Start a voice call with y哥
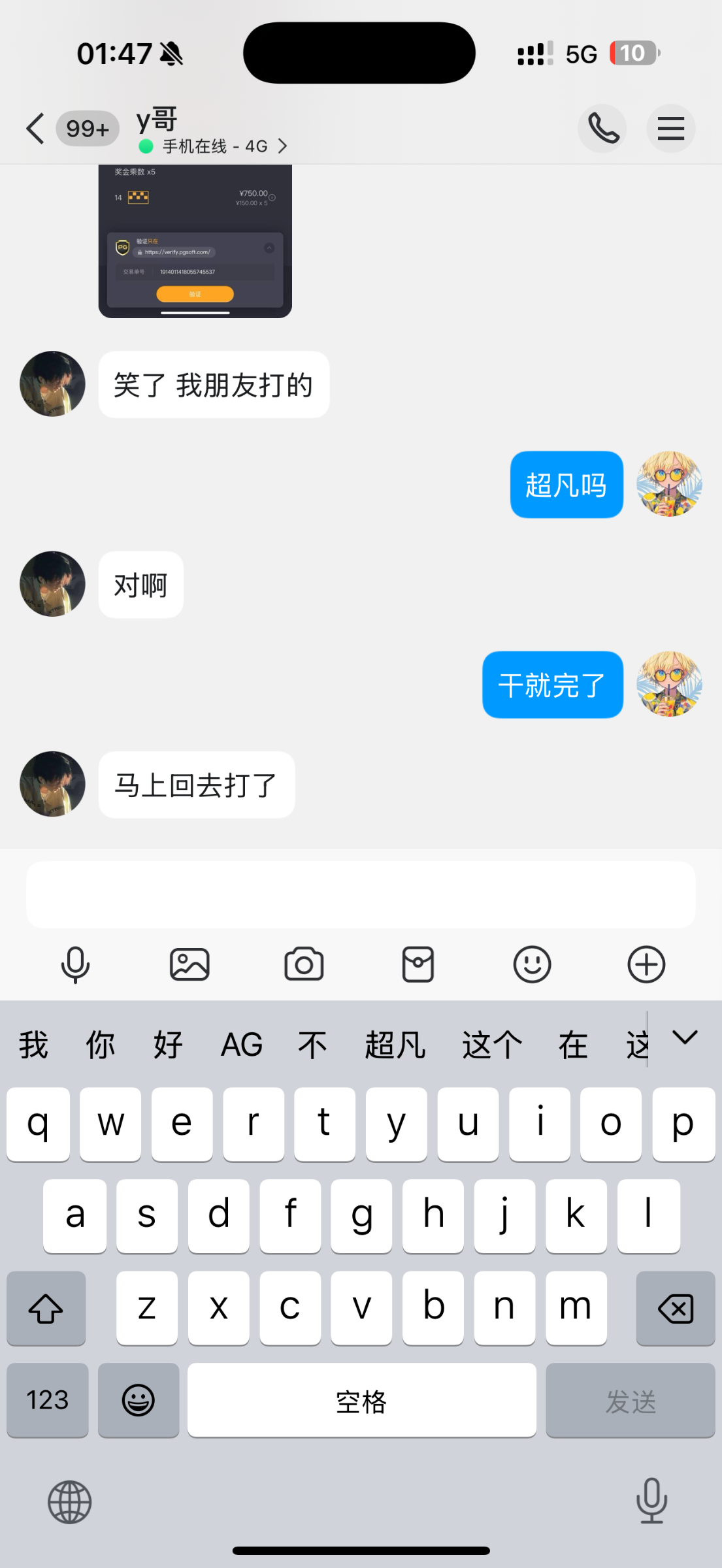The image size is (722, 1568). [602, 128]
